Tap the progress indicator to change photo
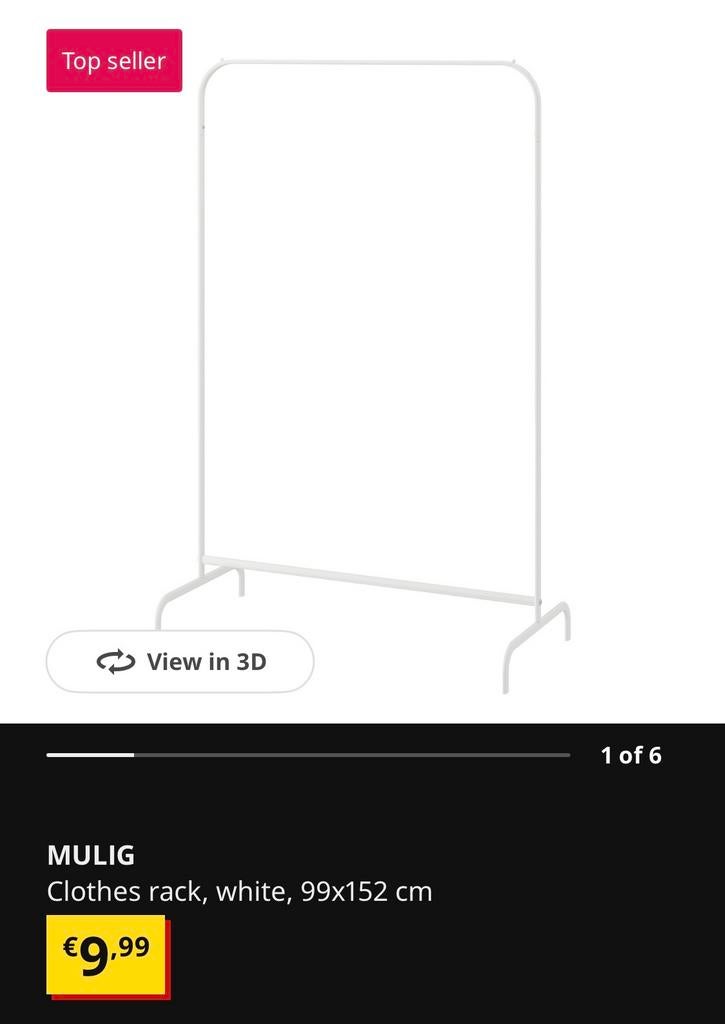The image size is (725, 1024). coord(310,755)
